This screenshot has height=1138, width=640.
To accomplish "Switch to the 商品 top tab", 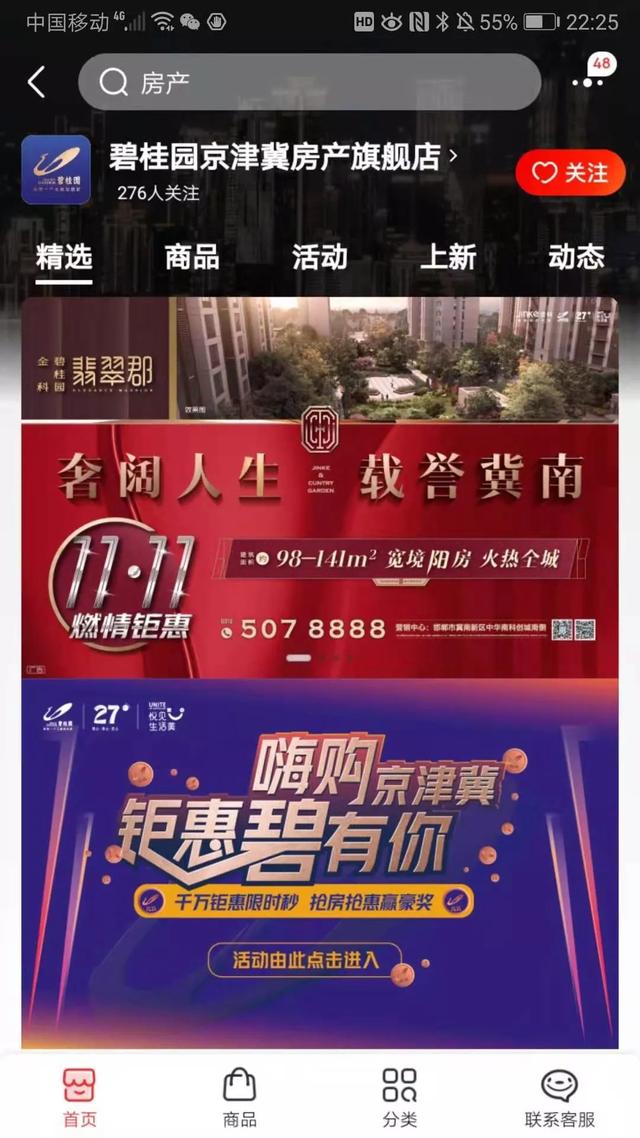I will coord(192,257).
